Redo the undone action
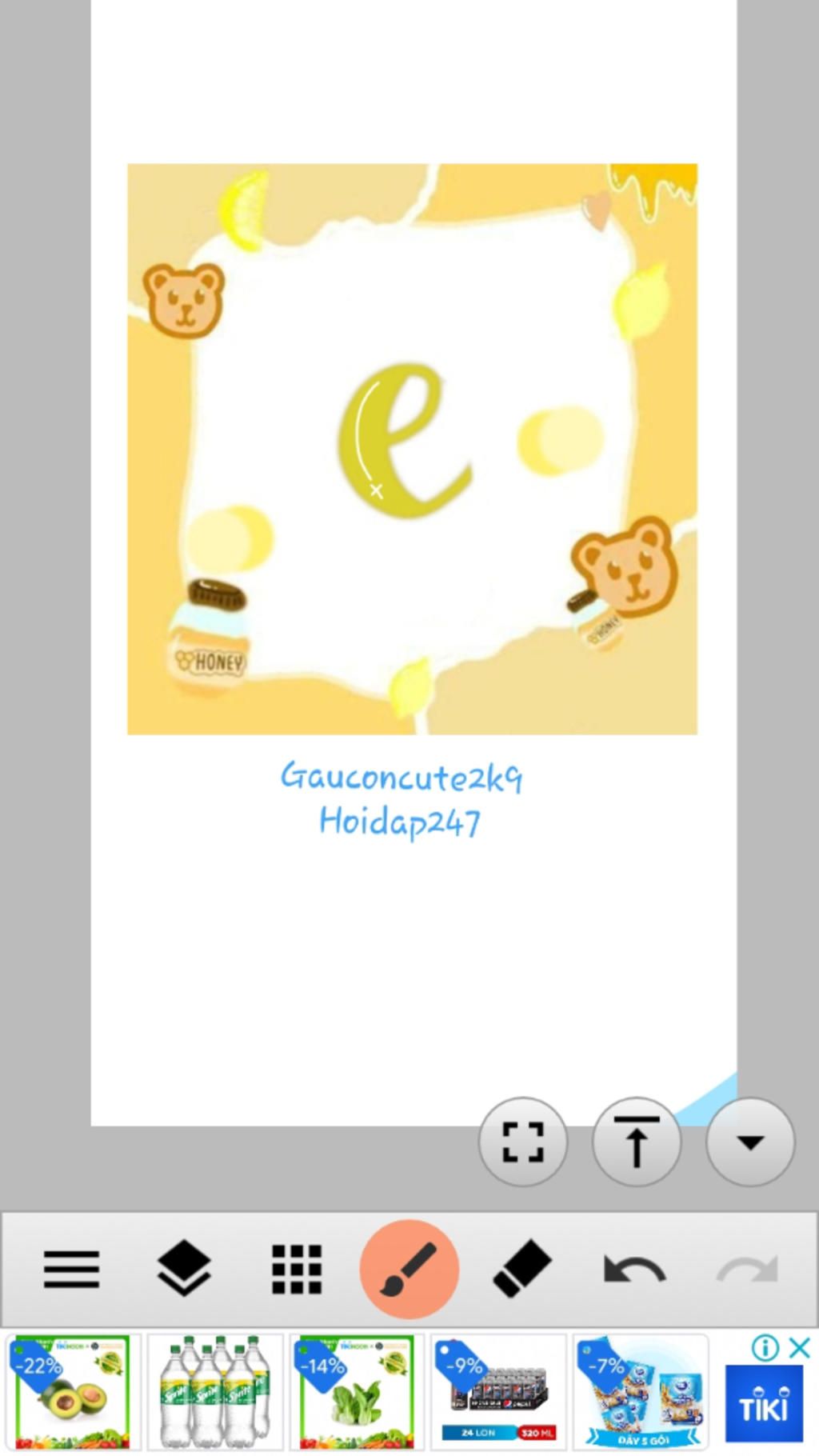The width and height of the screenshot is (819, 1456). (x=747, y=1269)
